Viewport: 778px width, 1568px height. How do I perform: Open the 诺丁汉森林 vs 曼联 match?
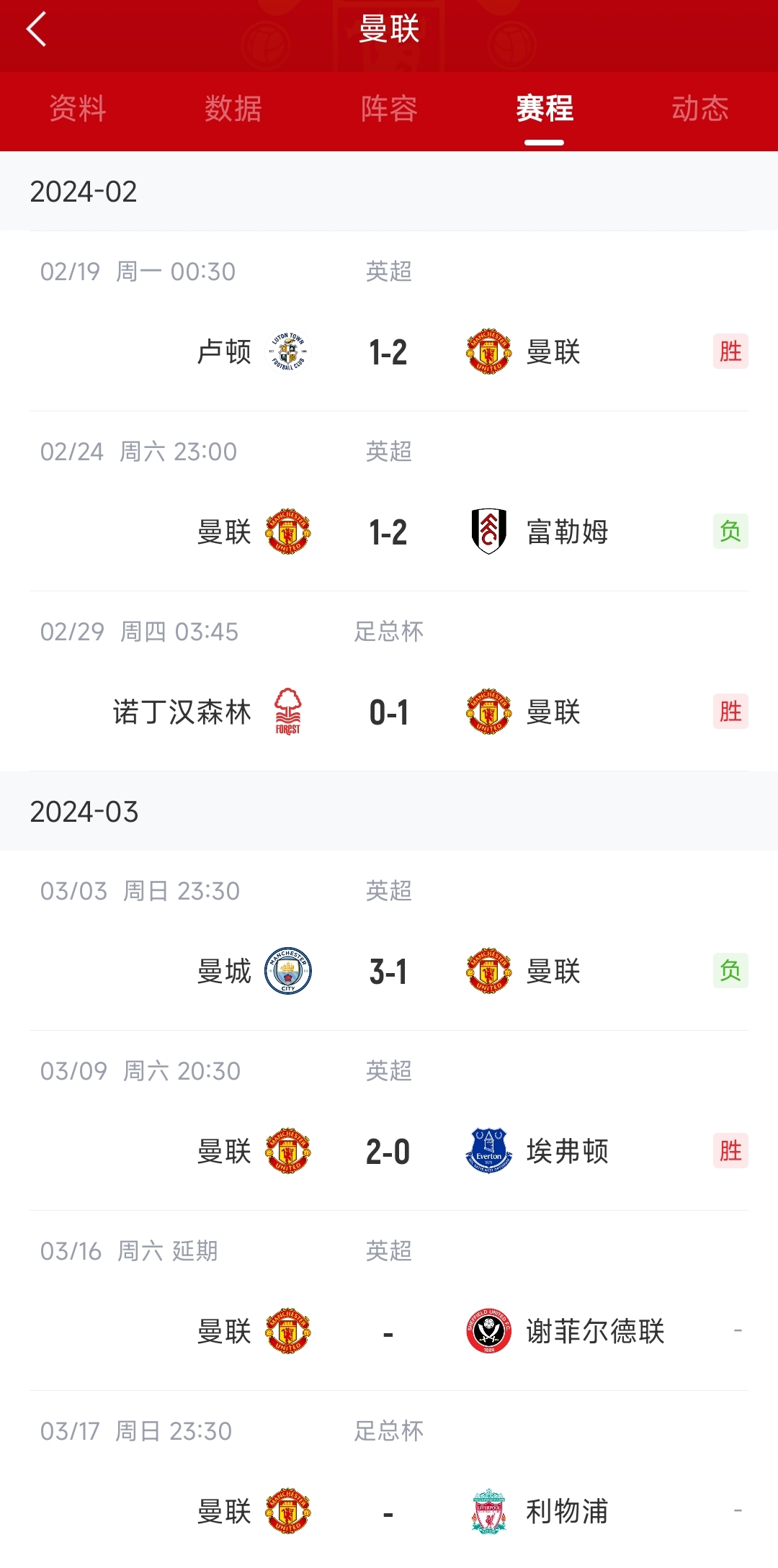tap(389, 681)
